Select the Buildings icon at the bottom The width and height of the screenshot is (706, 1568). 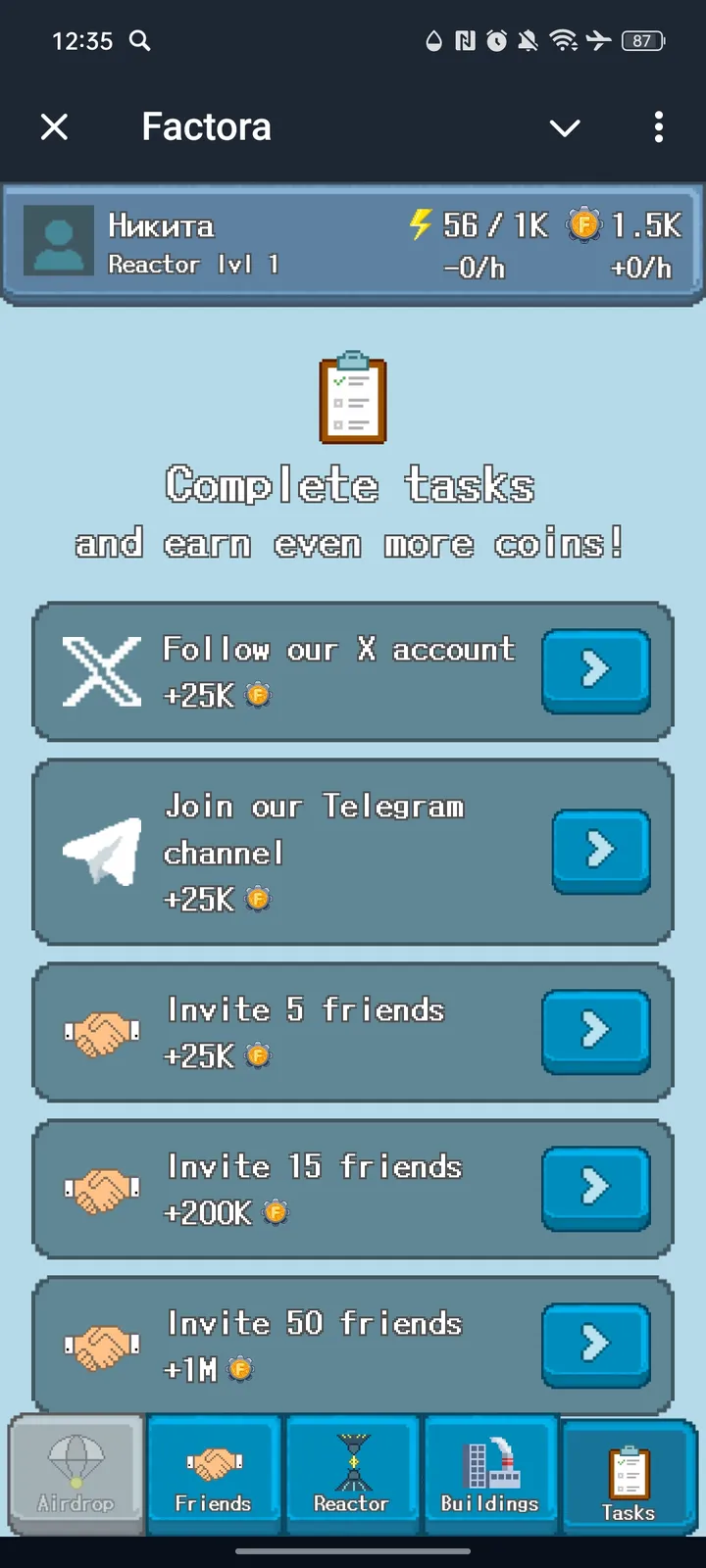[490, 1462]
